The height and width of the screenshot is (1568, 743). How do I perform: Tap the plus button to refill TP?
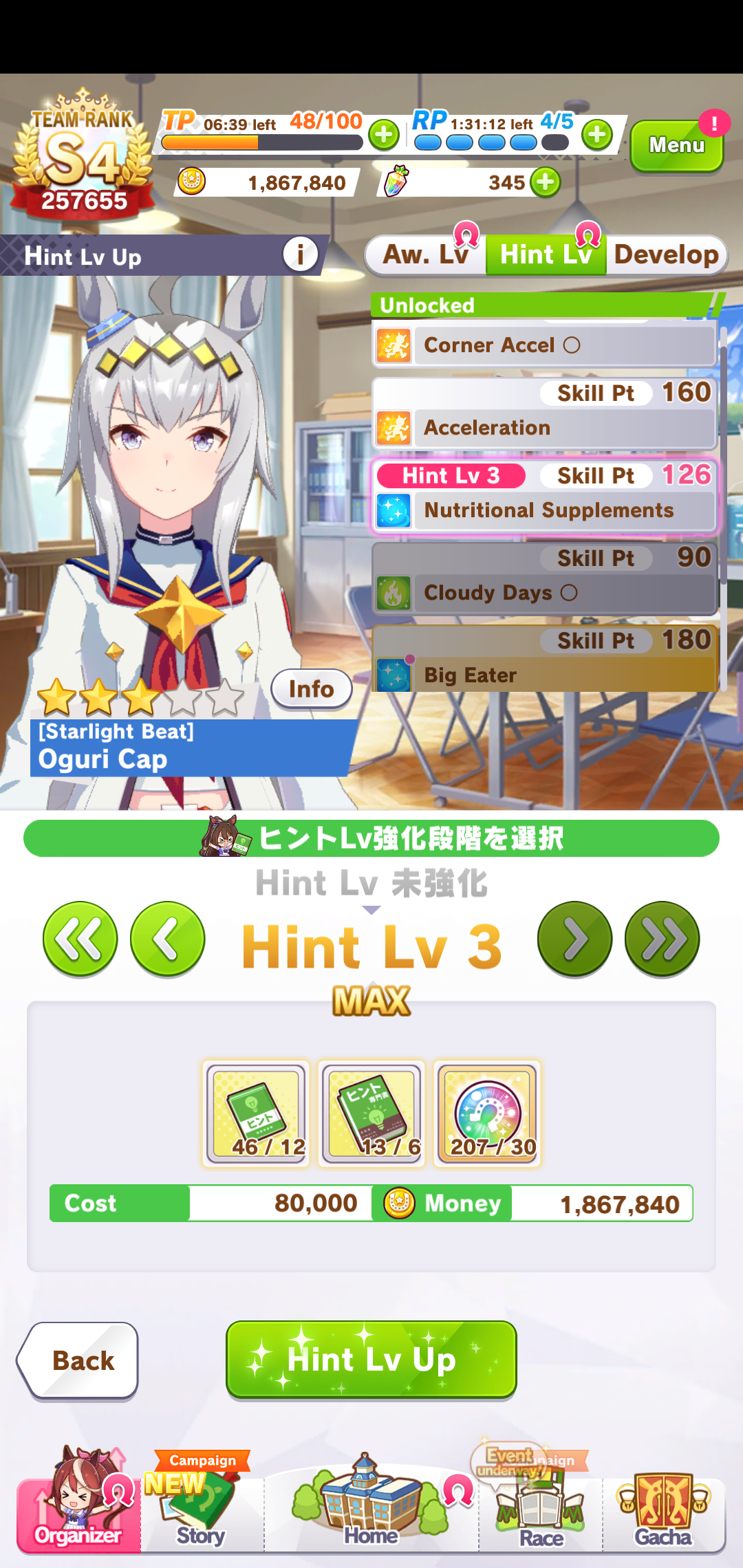click(x=384, y=135)
